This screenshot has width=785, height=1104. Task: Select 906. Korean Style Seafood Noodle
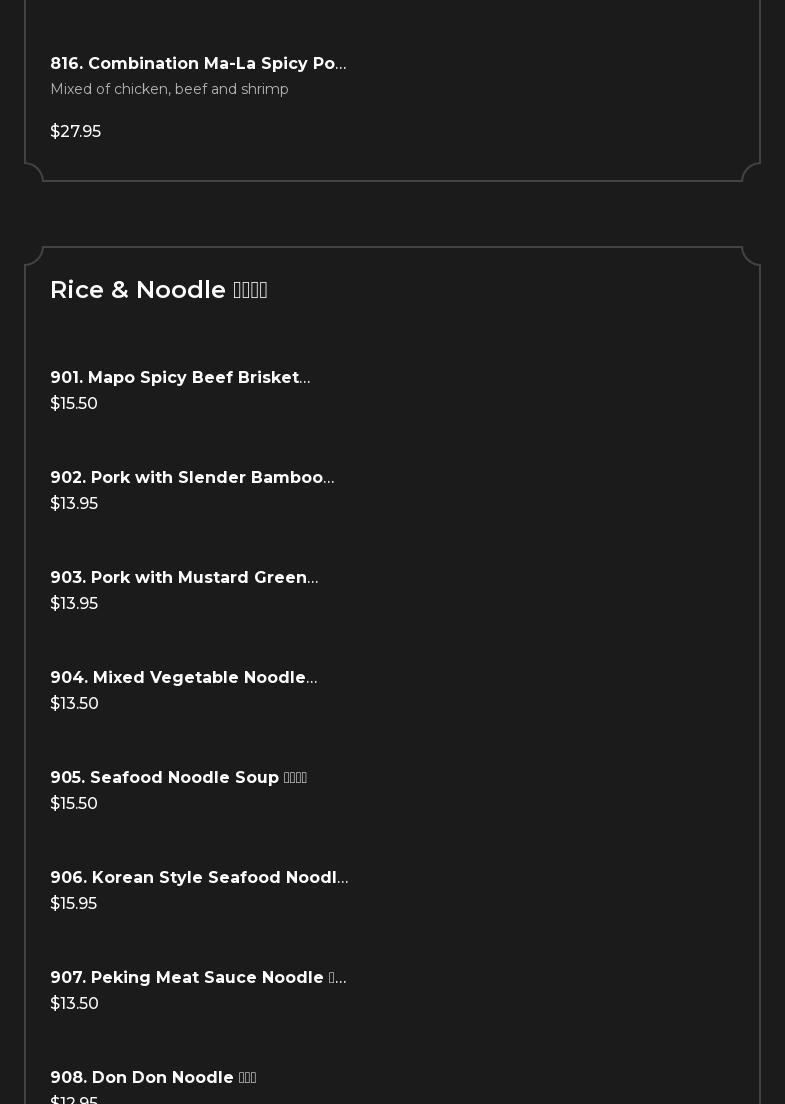[199, 878]
